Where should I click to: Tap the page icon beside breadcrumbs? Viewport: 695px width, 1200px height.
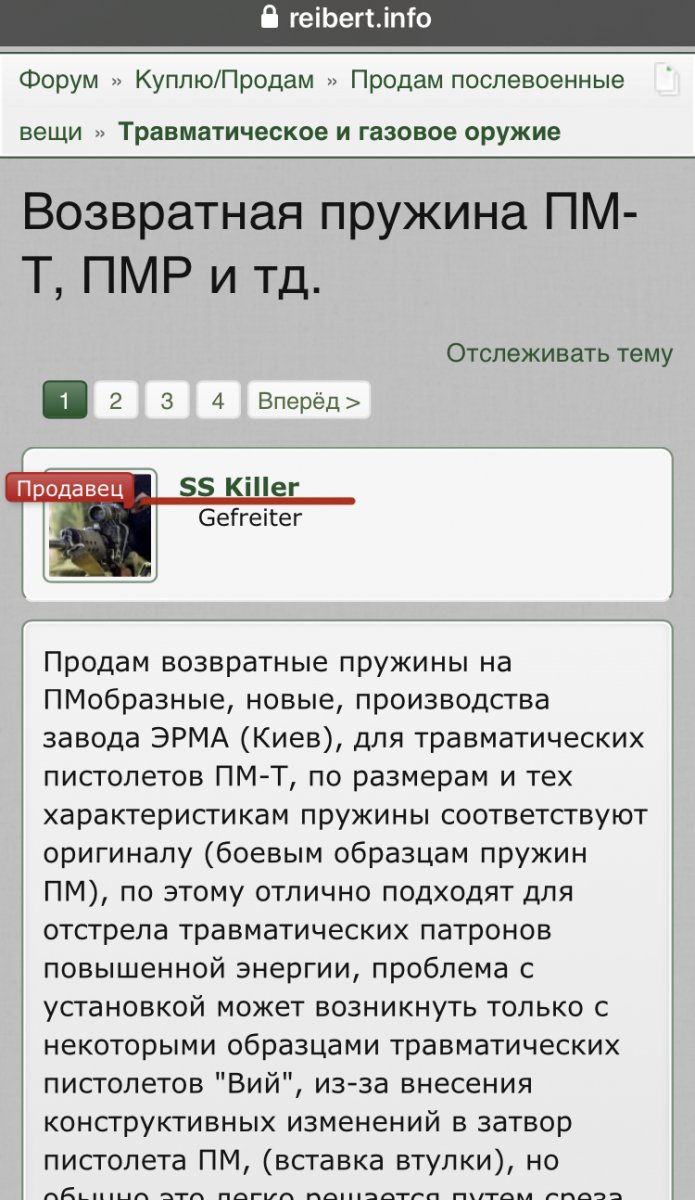coord(666,80)
